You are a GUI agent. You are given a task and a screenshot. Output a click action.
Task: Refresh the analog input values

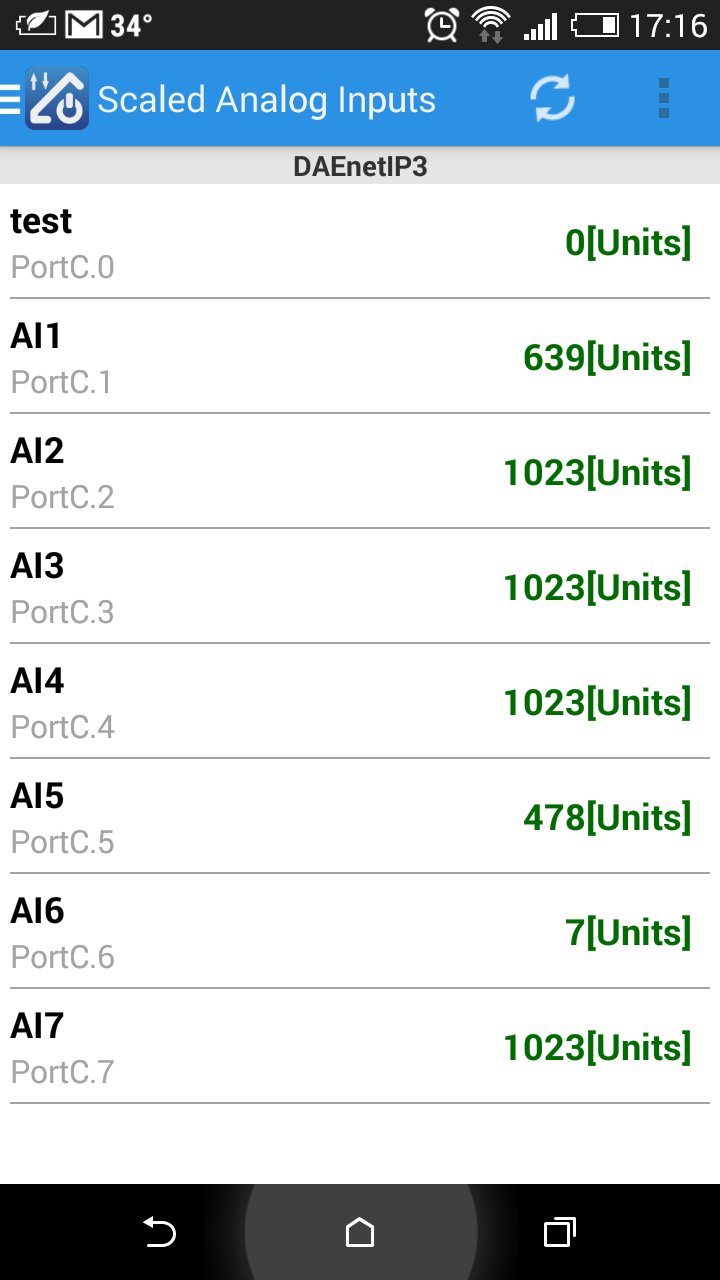[552, 99]
